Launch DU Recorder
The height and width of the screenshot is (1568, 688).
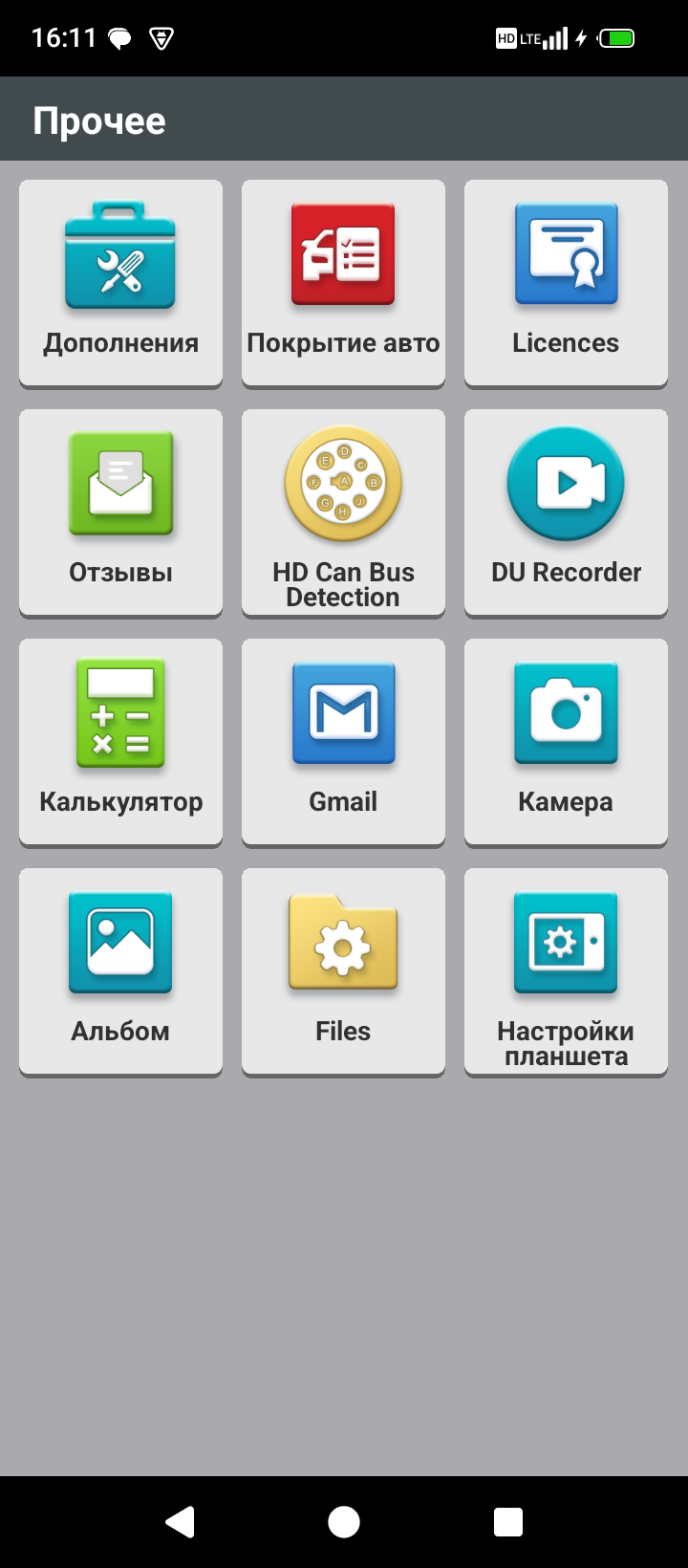coord(566,512)
